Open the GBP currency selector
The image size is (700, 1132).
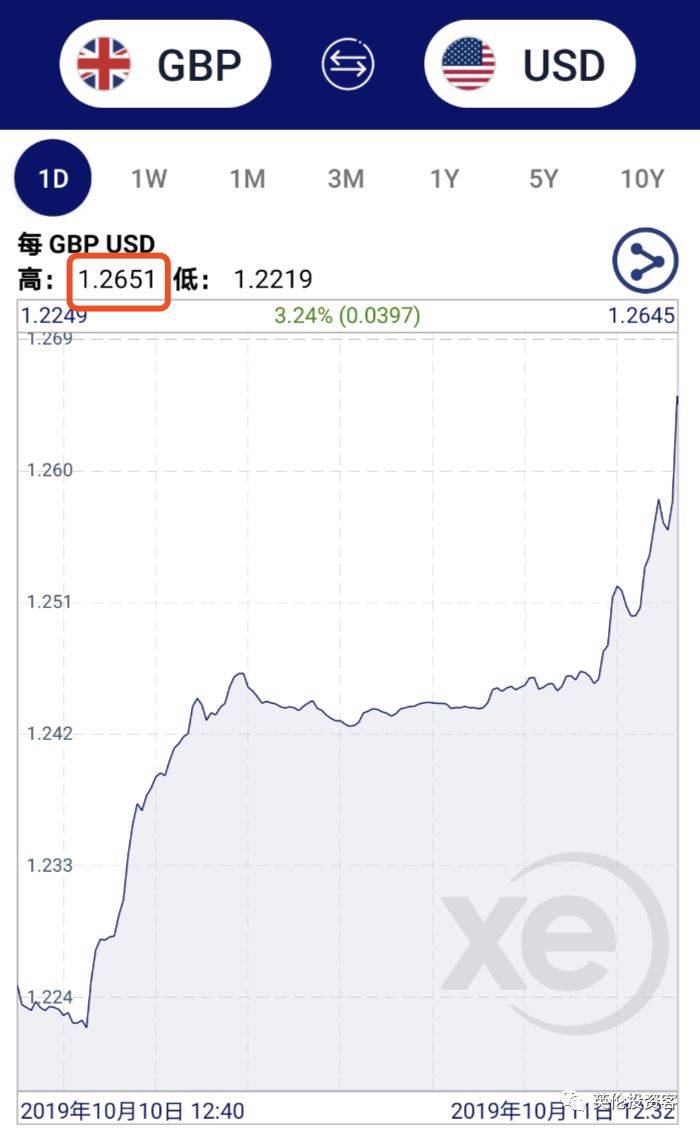click(x=165, y=64)
